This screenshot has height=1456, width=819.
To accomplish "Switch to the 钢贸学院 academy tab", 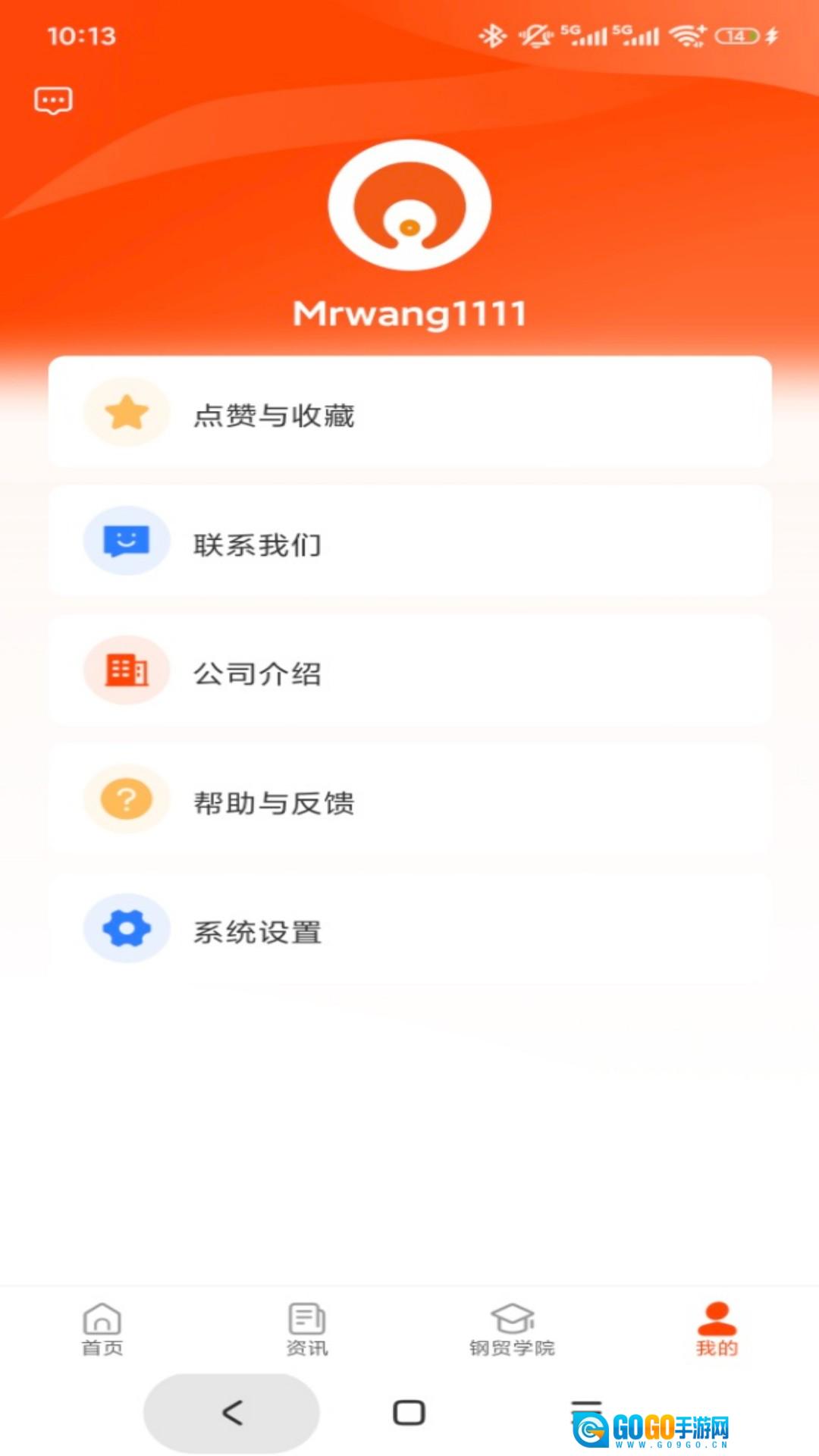I will [512, 1329].
